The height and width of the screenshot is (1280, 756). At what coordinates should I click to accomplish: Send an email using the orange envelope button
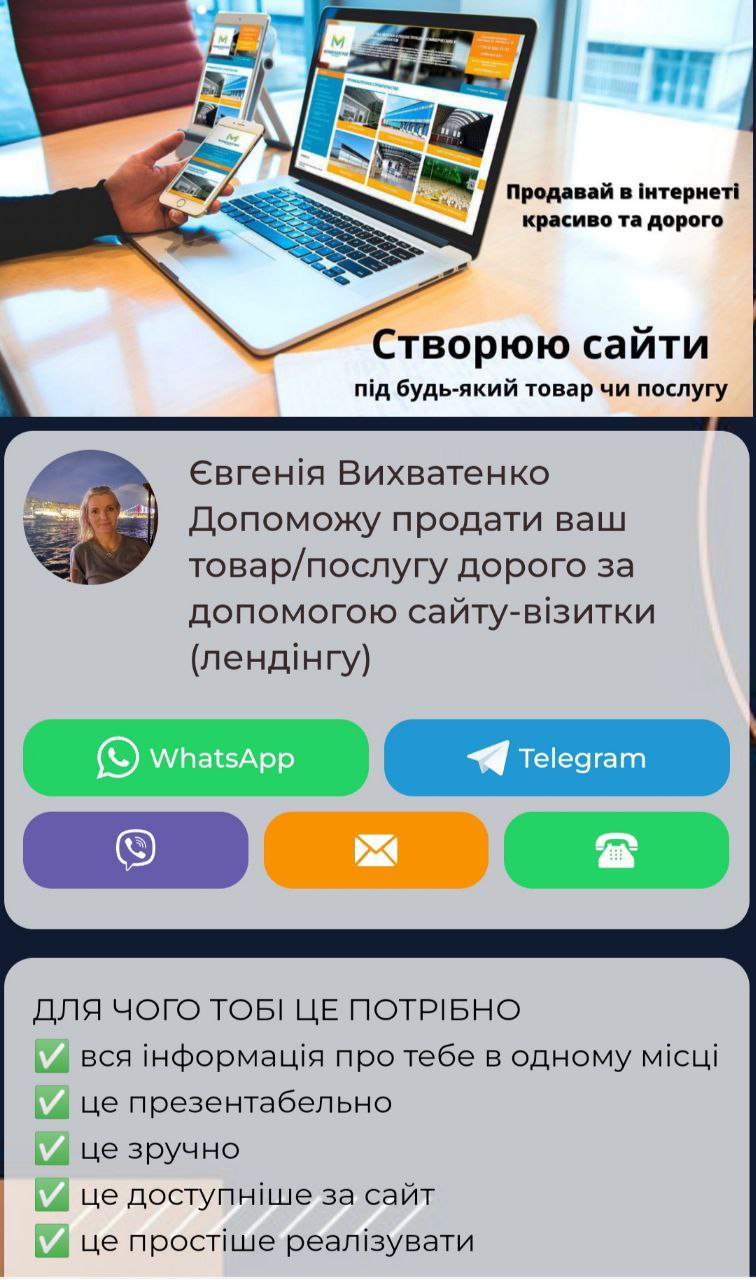(376, 850)
